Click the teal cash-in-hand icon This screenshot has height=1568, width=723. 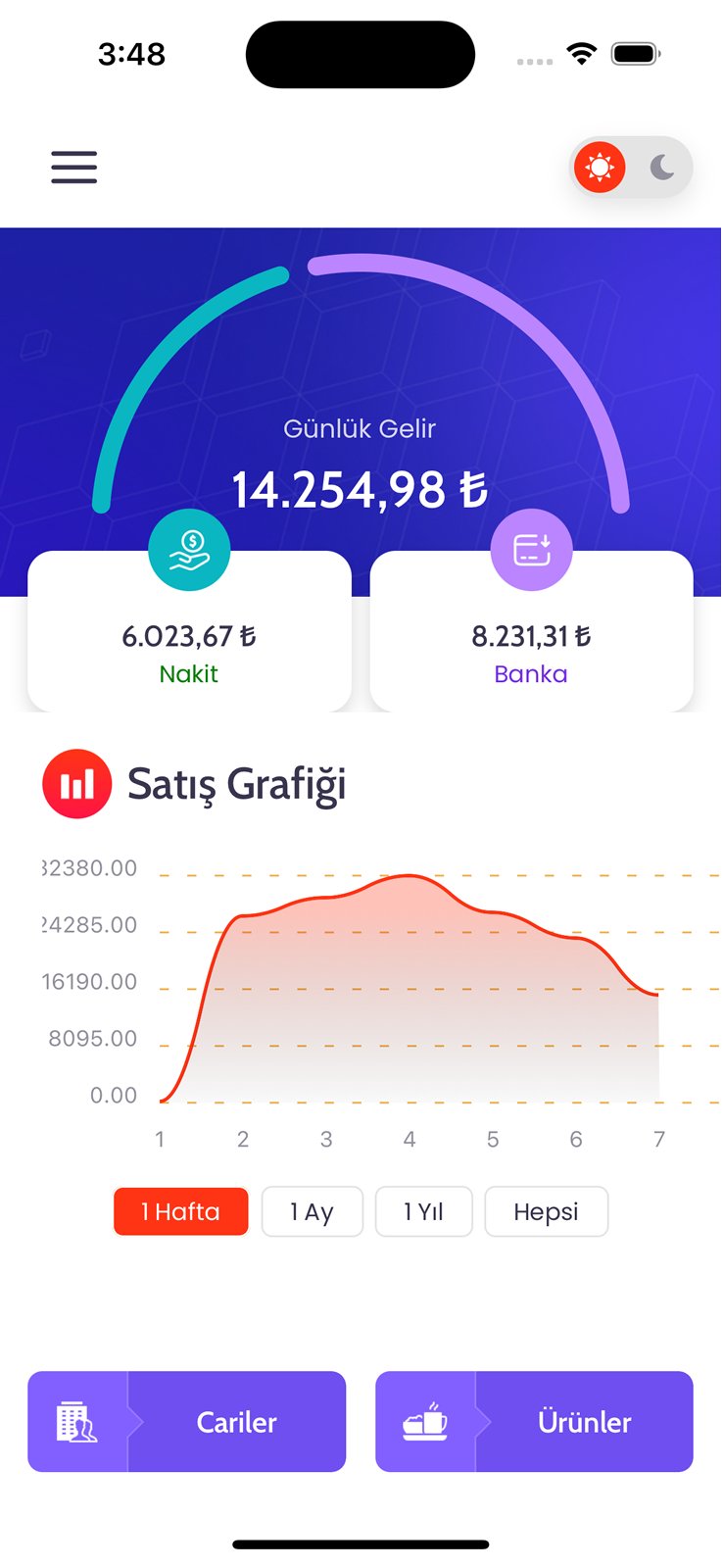[x=190, y=550]
